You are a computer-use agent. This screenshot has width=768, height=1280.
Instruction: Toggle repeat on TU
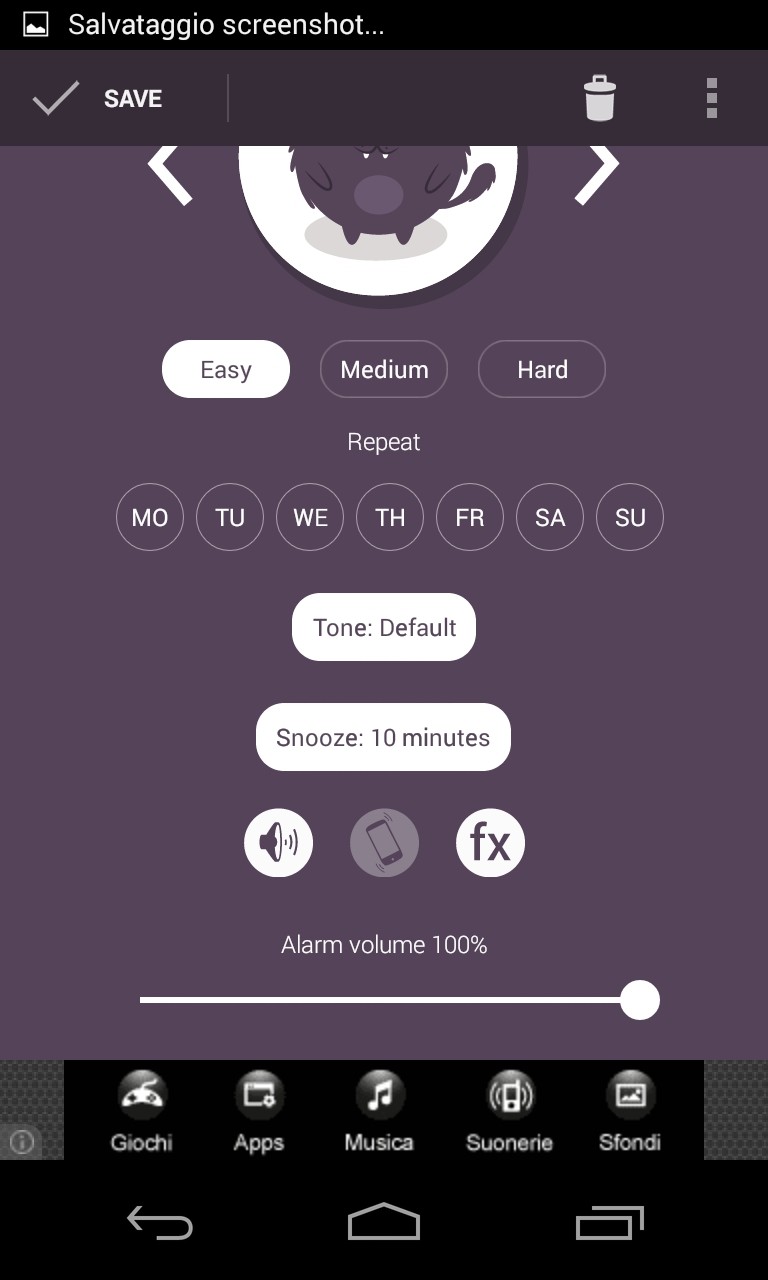(x=230, y=517)
